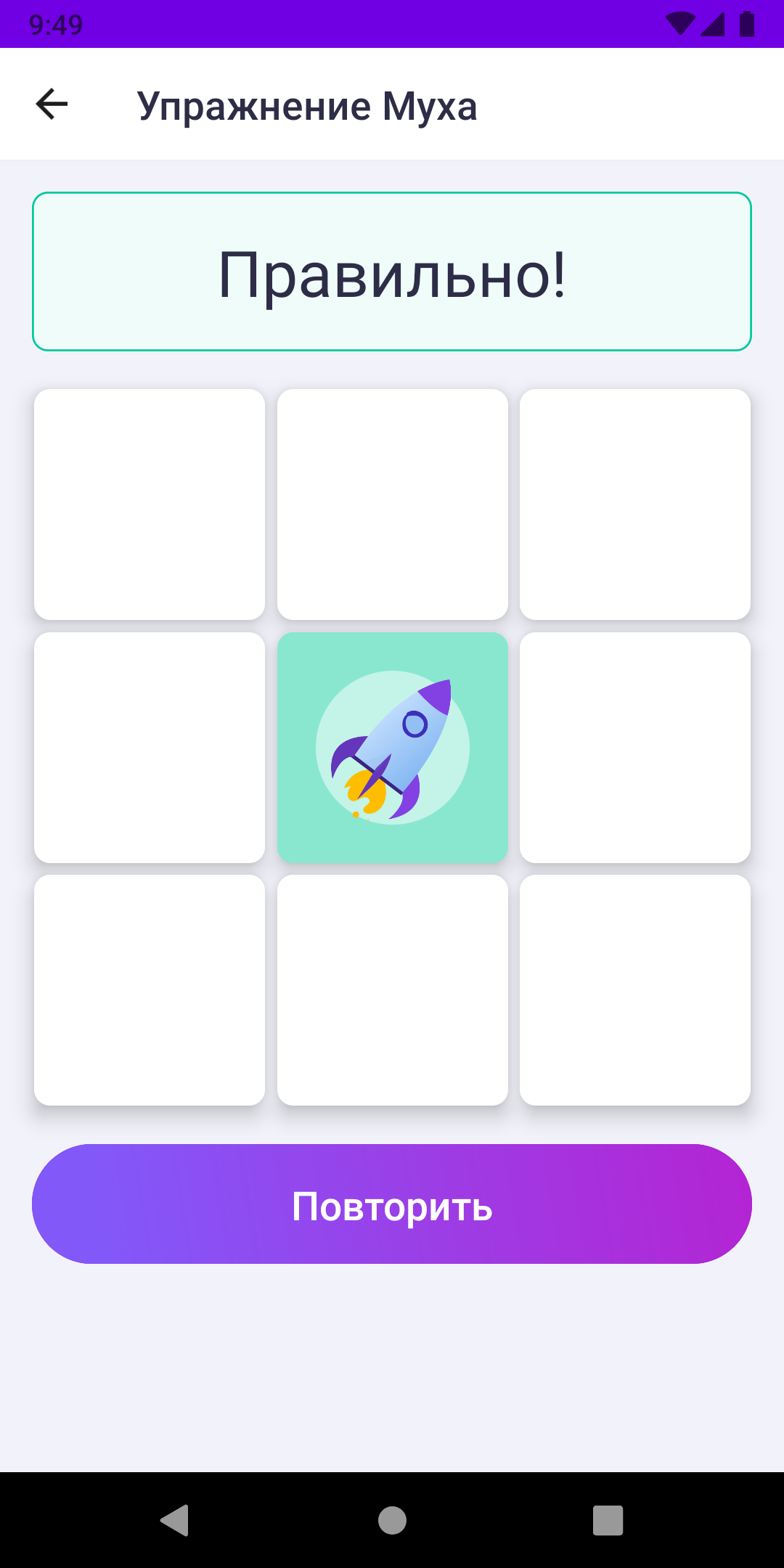Image resolution: width=784 pixels, height=1568 pixels.
Task: Tap the Повторить button
Action: pyautogui.click(x=392, y=1204)
